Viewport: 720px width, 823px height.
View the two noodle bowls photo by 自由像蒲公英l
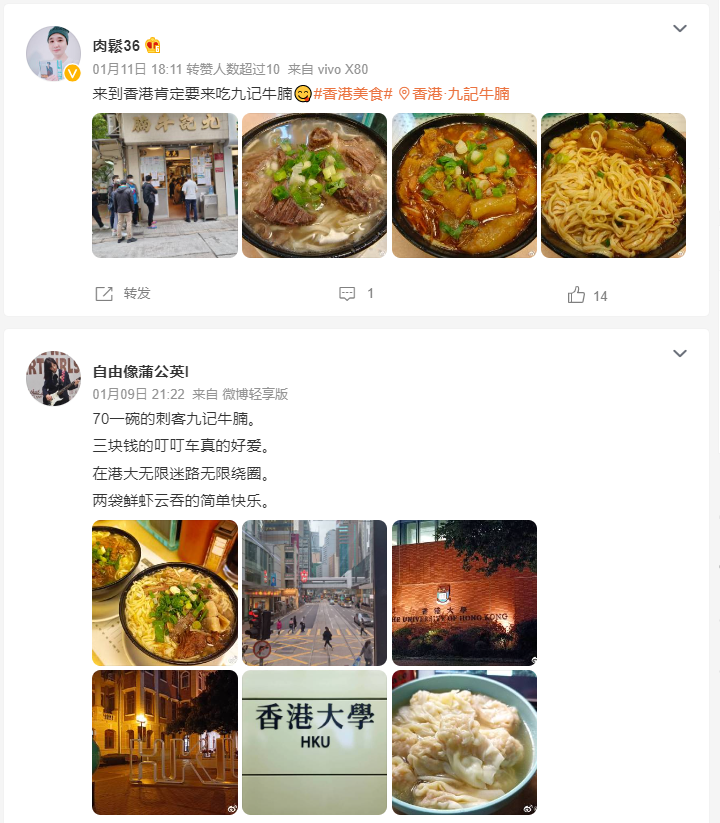coord(165,593)
